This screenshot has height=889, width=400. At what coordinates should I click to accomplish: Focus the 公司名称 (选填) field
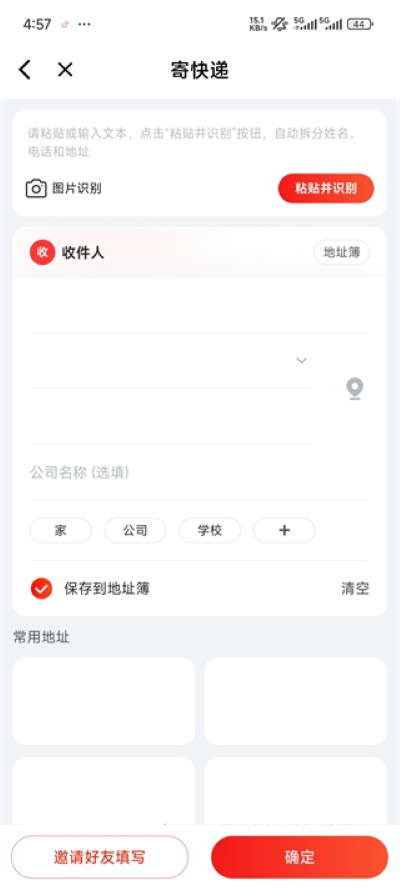click(199, 472)
